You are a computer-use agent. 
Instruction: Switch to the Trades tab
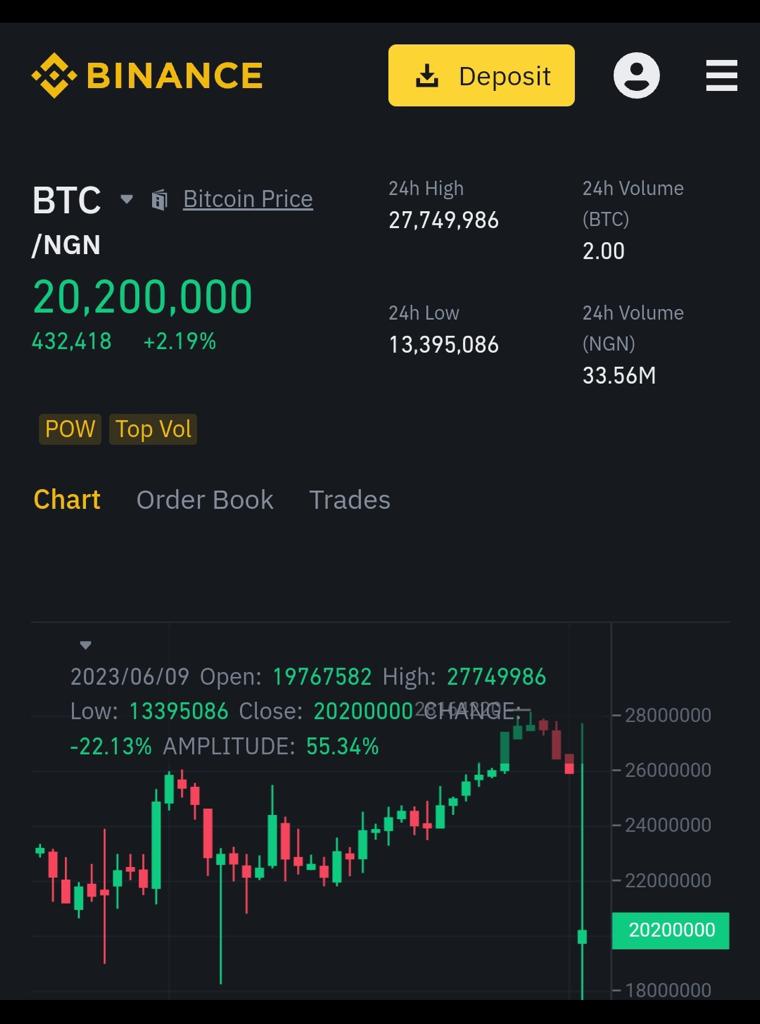(349, 500)
